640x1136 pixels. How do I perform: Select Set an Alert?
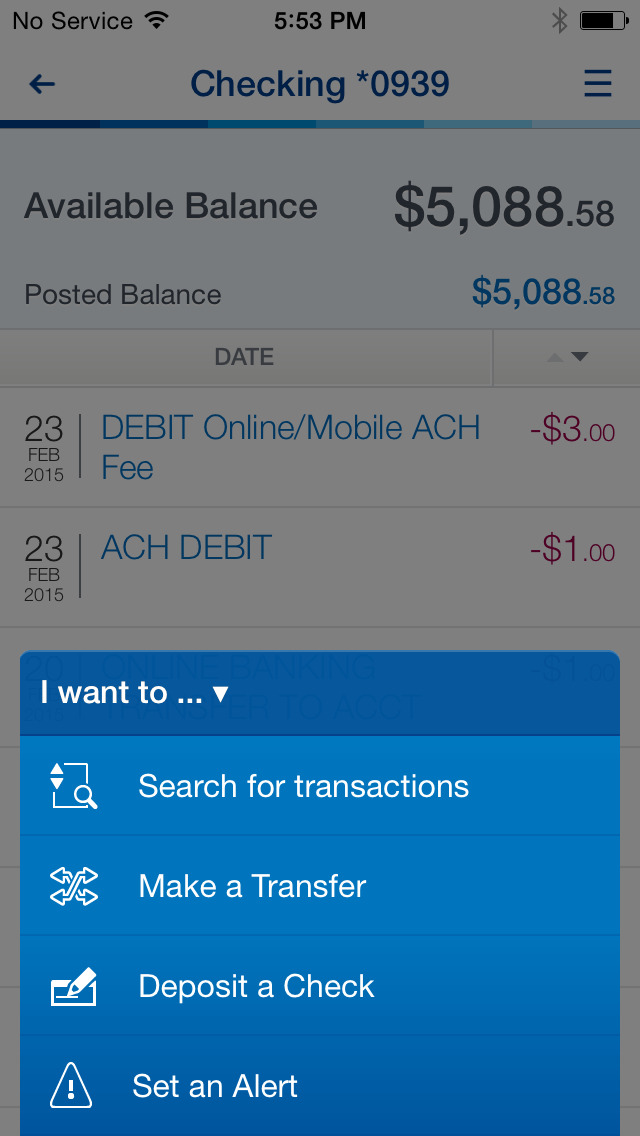[215, 1086]
